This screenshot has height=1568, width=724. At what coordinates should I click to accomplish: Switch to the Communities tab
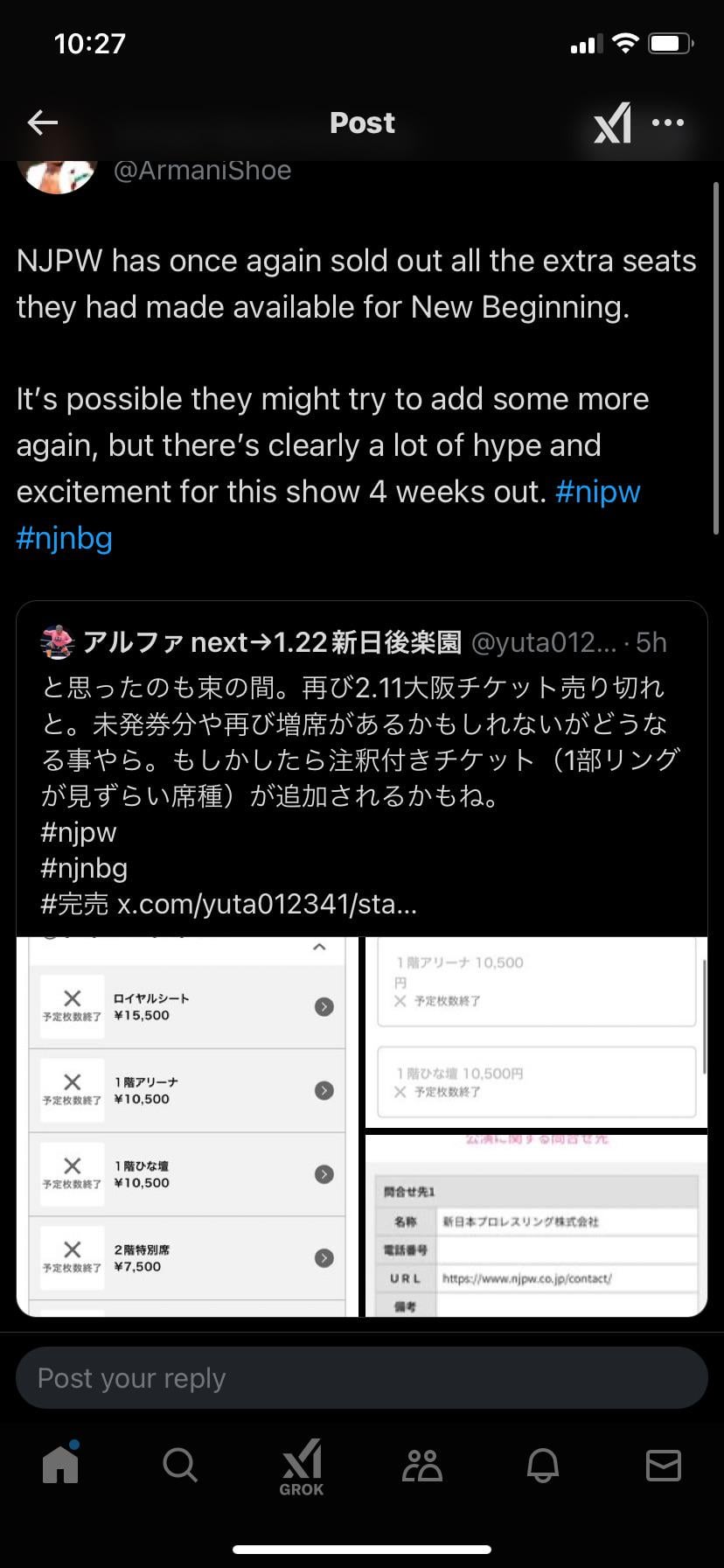pyautogui.click(x=421, y=1464)
